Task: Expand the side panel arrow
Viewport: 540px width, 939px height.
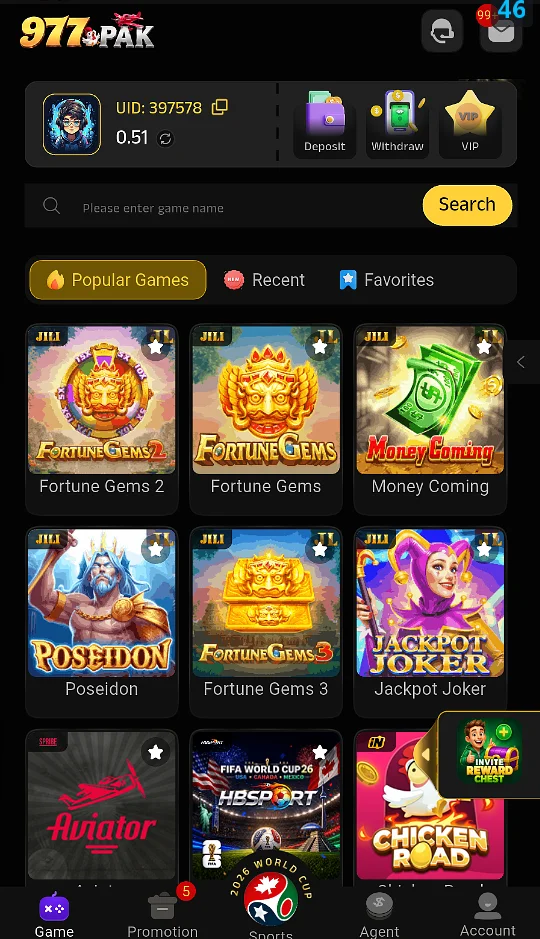Action: pyautogui.click(x=521, y=362)
